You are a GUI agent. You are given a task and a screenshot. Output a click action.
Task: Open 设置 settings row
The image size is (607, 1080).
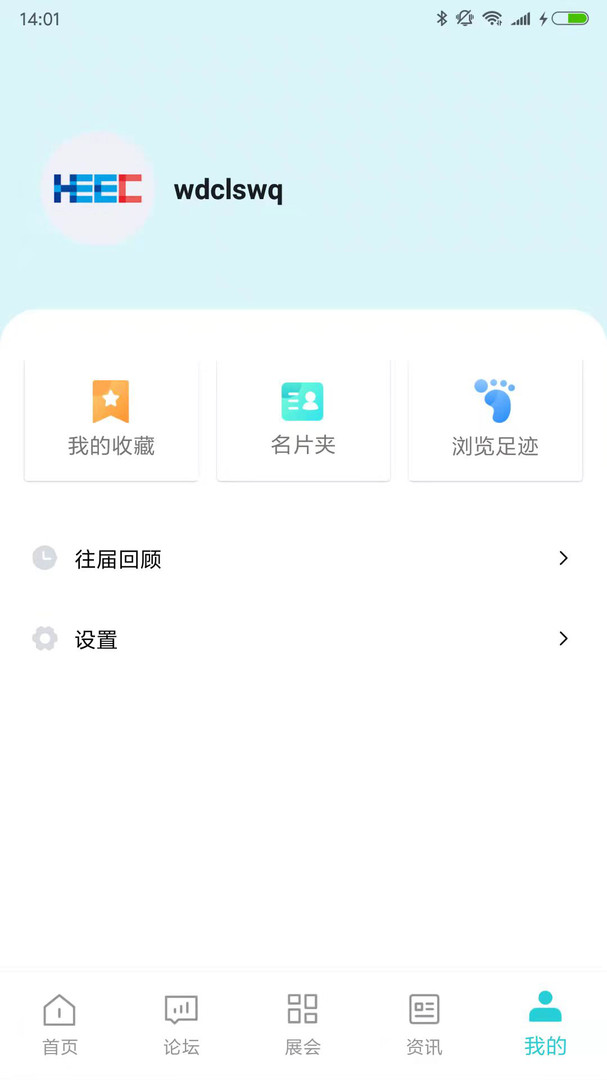coord(303,639)
